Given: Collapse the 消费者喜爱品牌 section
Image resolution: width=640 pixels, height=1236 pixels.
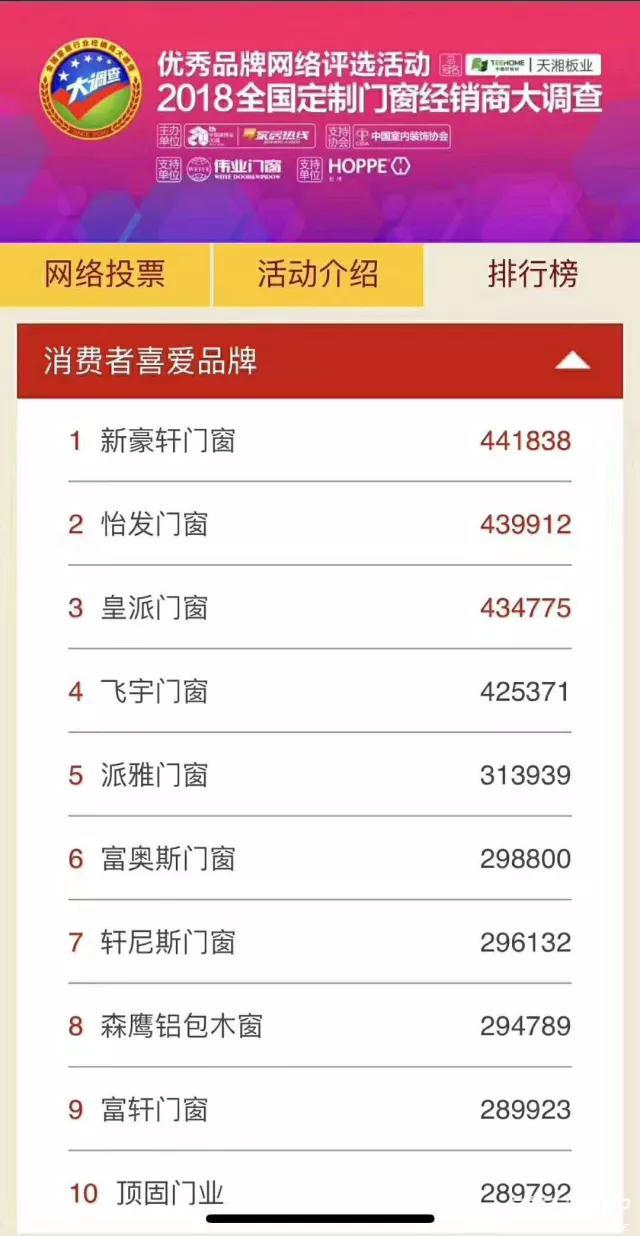Looking at the screenshot, I should point(572,361).
